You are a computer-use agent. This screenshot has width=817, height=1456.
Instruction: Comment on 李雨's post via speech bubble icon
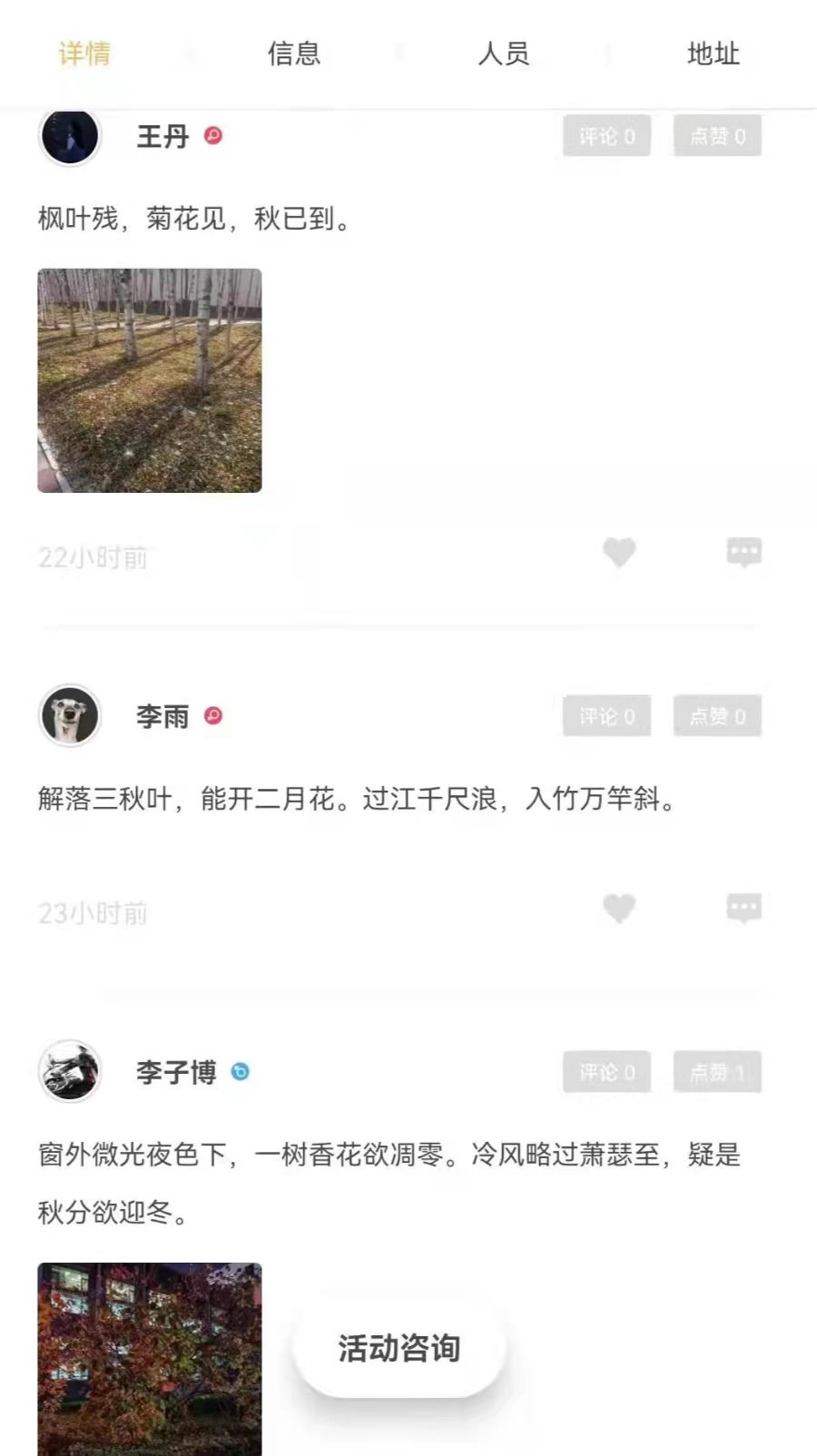pos(744,908)
